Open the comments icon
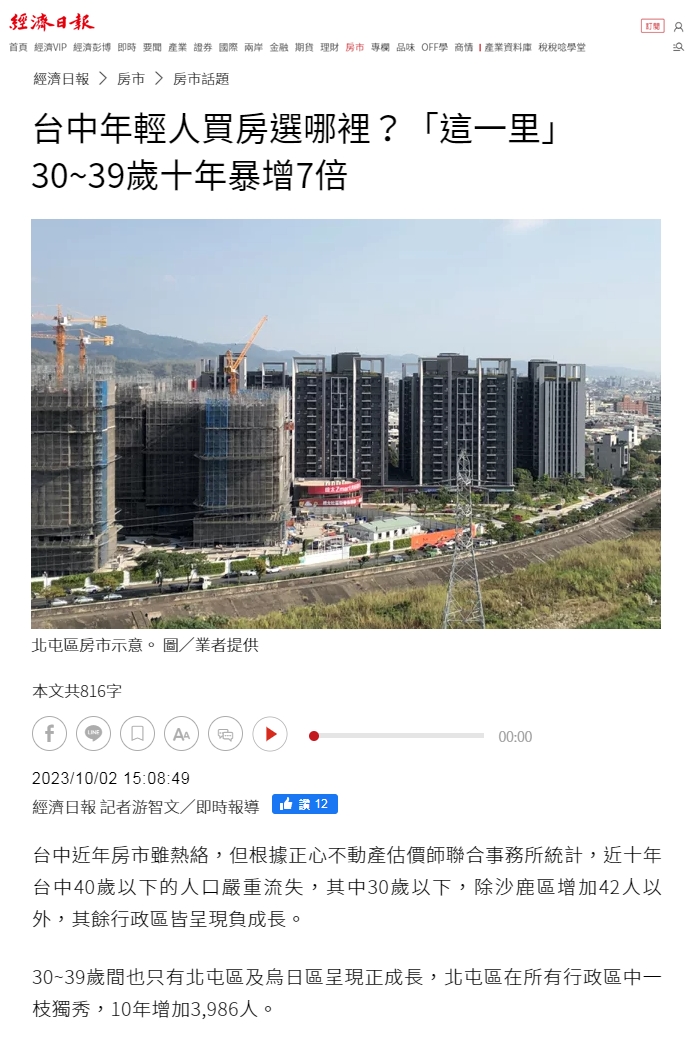This screenshot has height=1038, width=690. pyautogui.click(x=225, y=734)
